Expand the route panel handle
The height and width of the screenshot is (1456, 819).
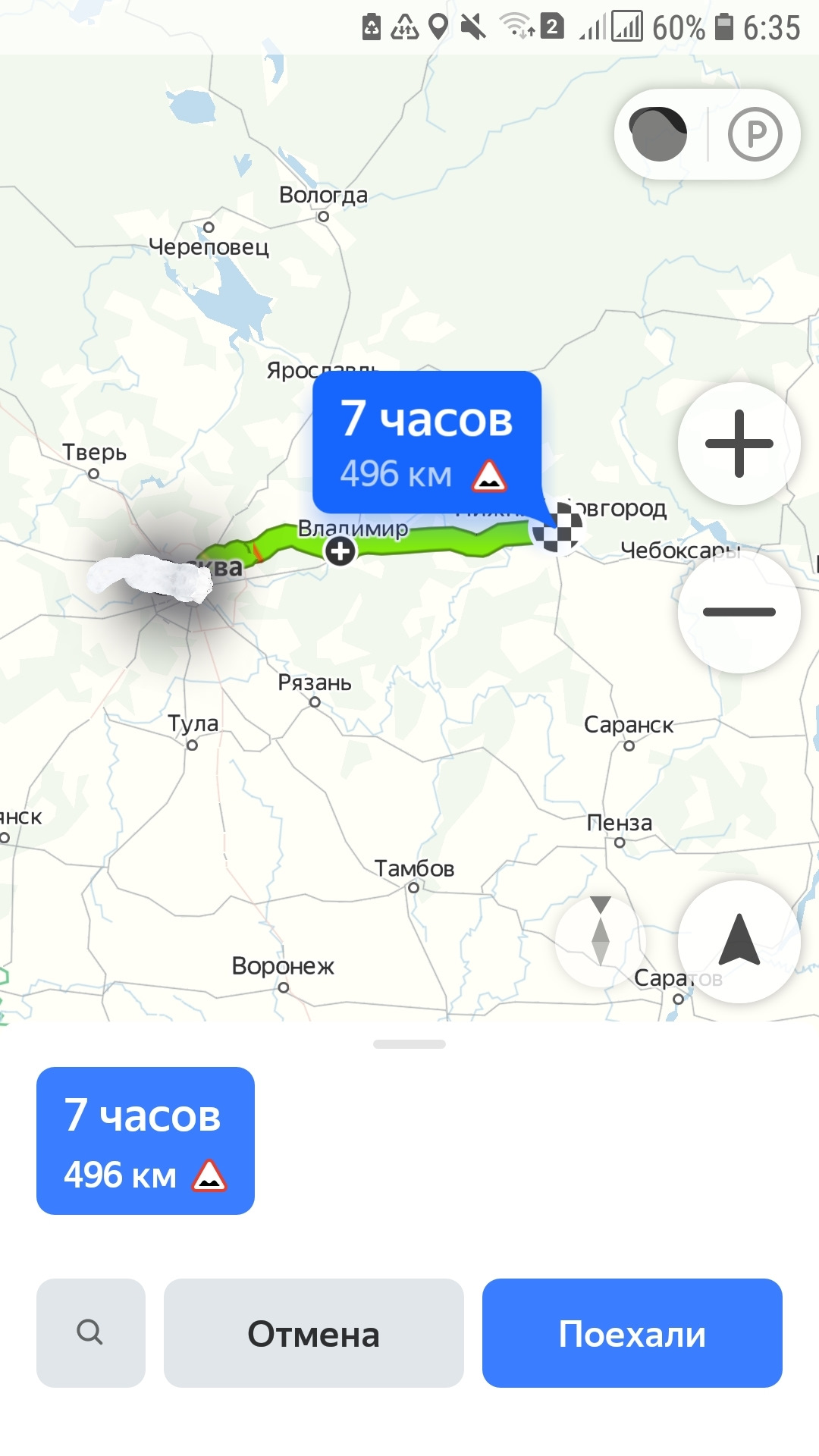[409, 1044]
